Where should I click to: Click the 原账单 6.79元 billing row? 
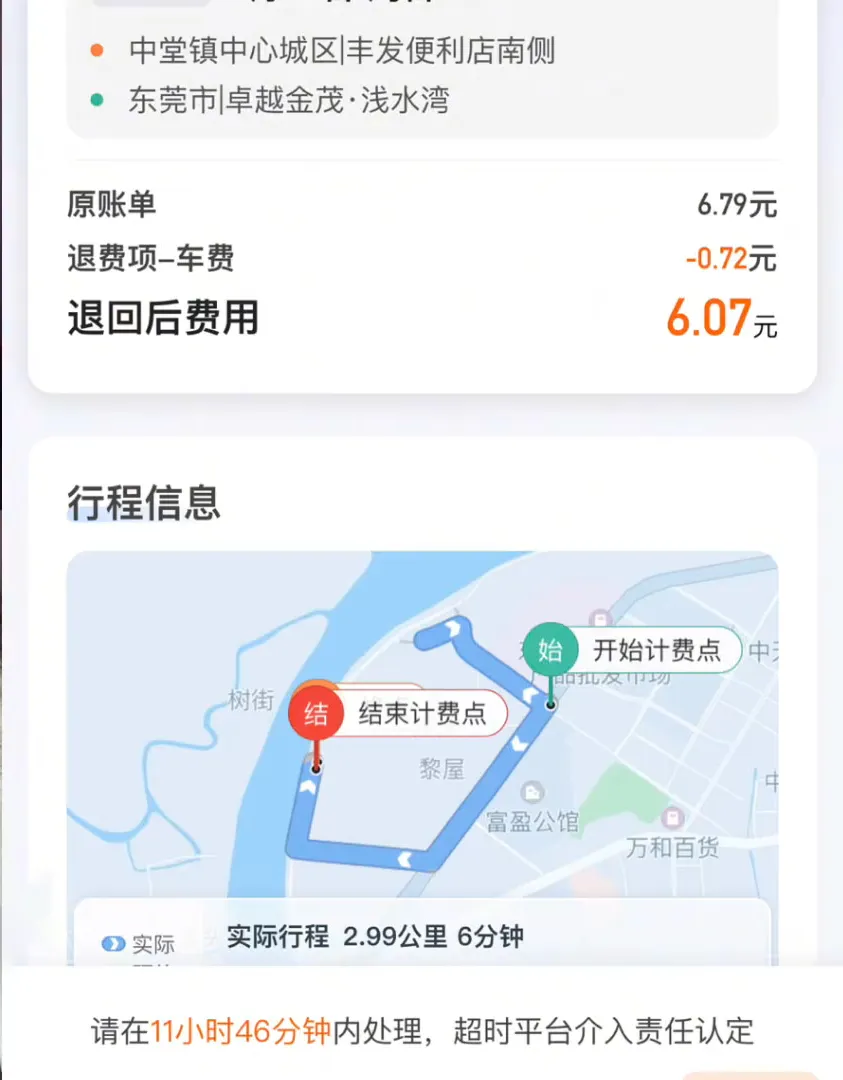420,205
